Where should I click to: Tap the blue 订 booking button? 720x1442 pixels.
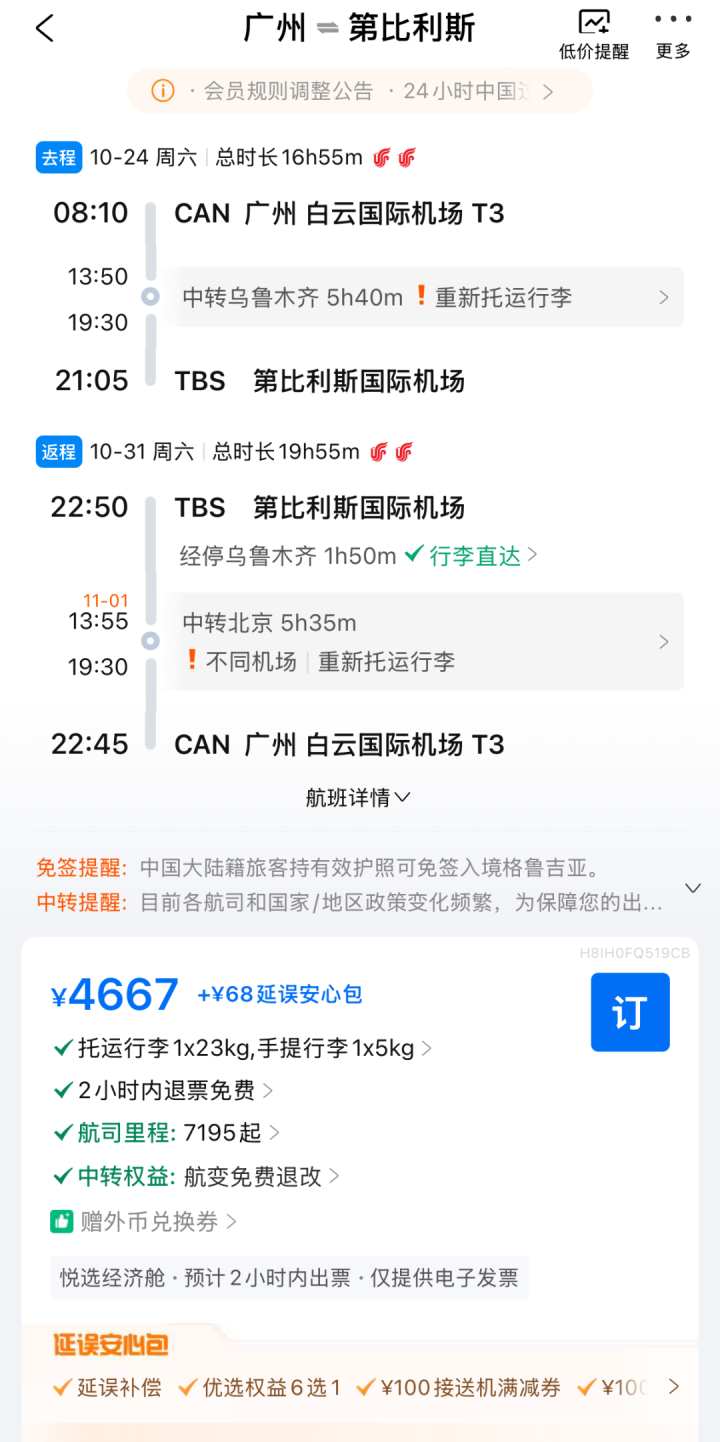pos(630,1012)
